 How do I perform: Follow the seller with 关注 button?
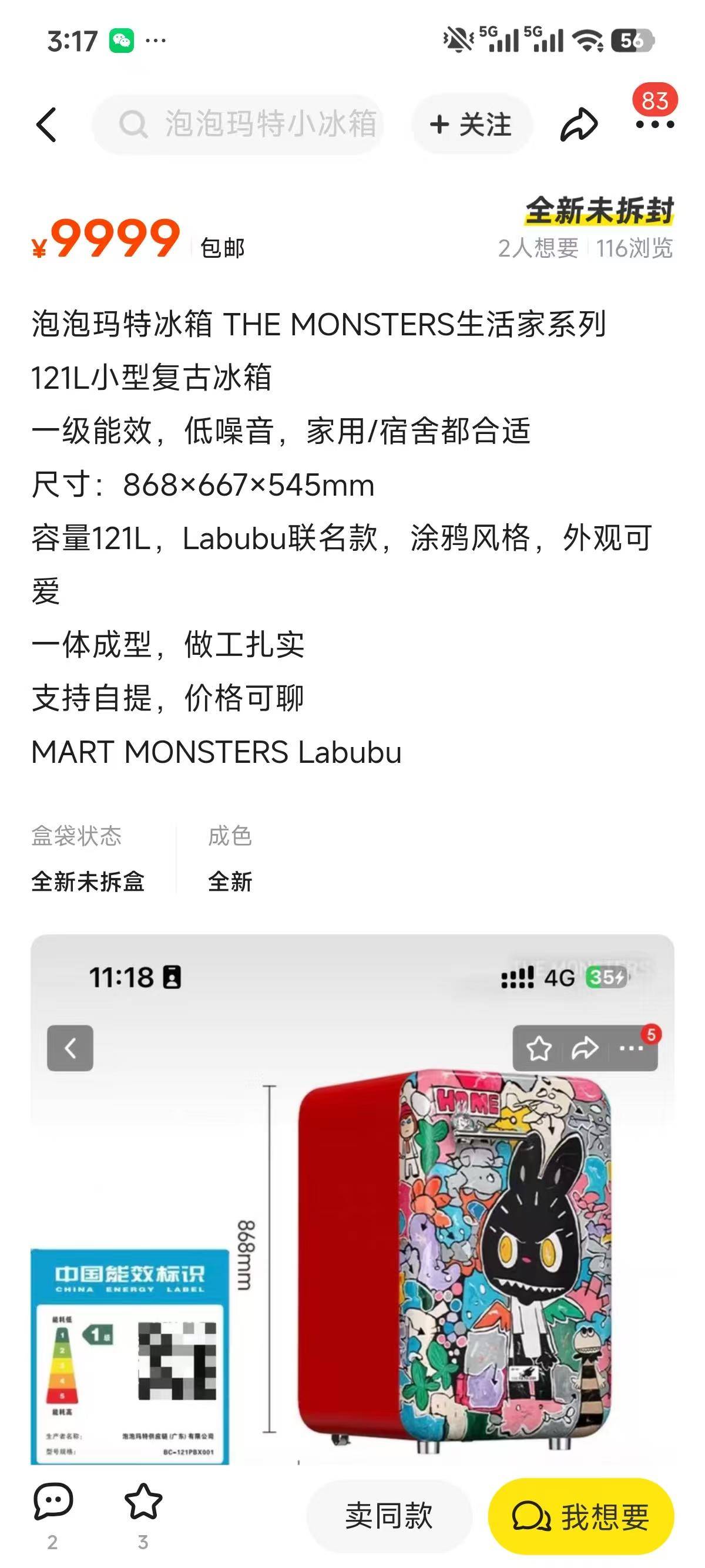click(471, 125)
